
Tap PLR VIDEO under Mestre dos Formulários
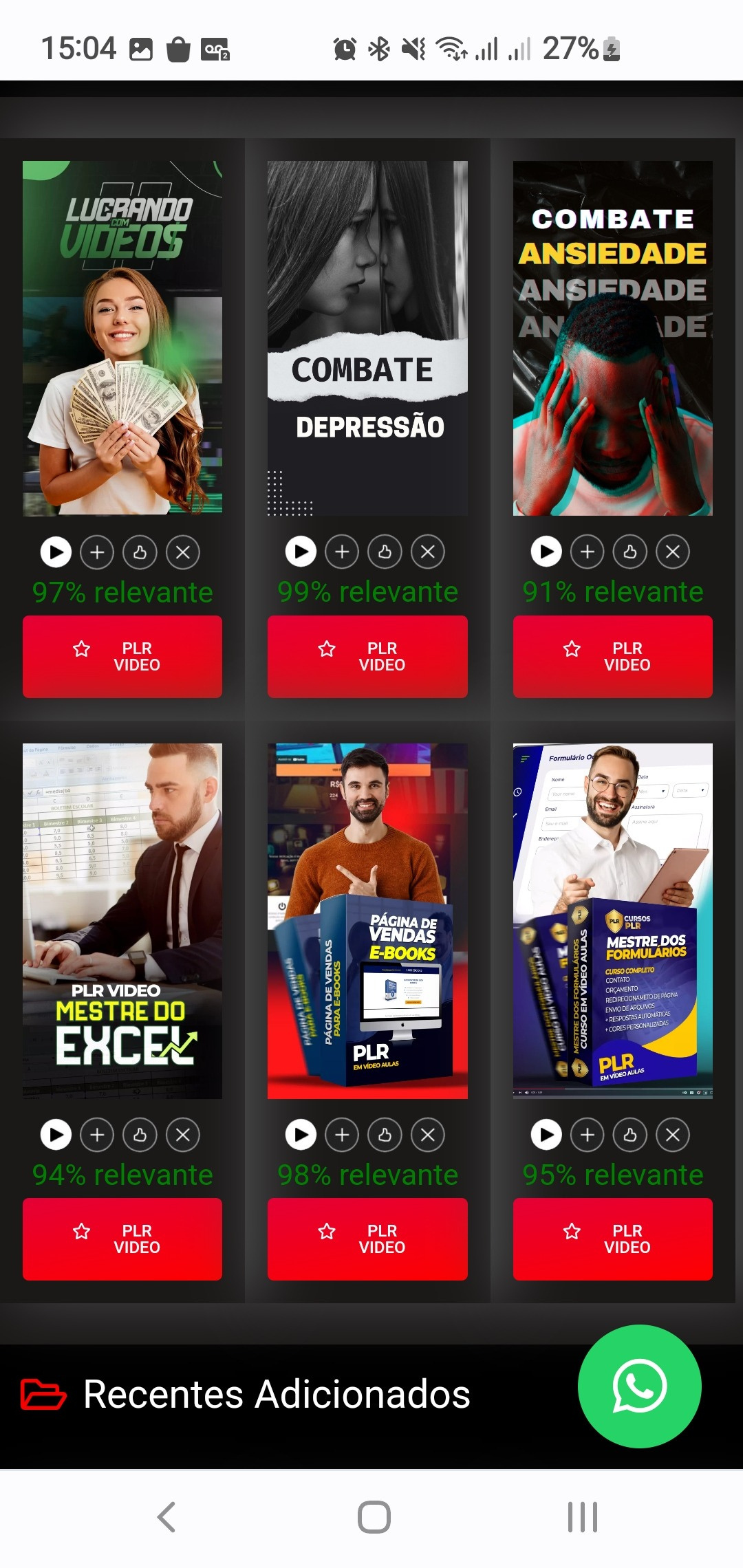612,1239
